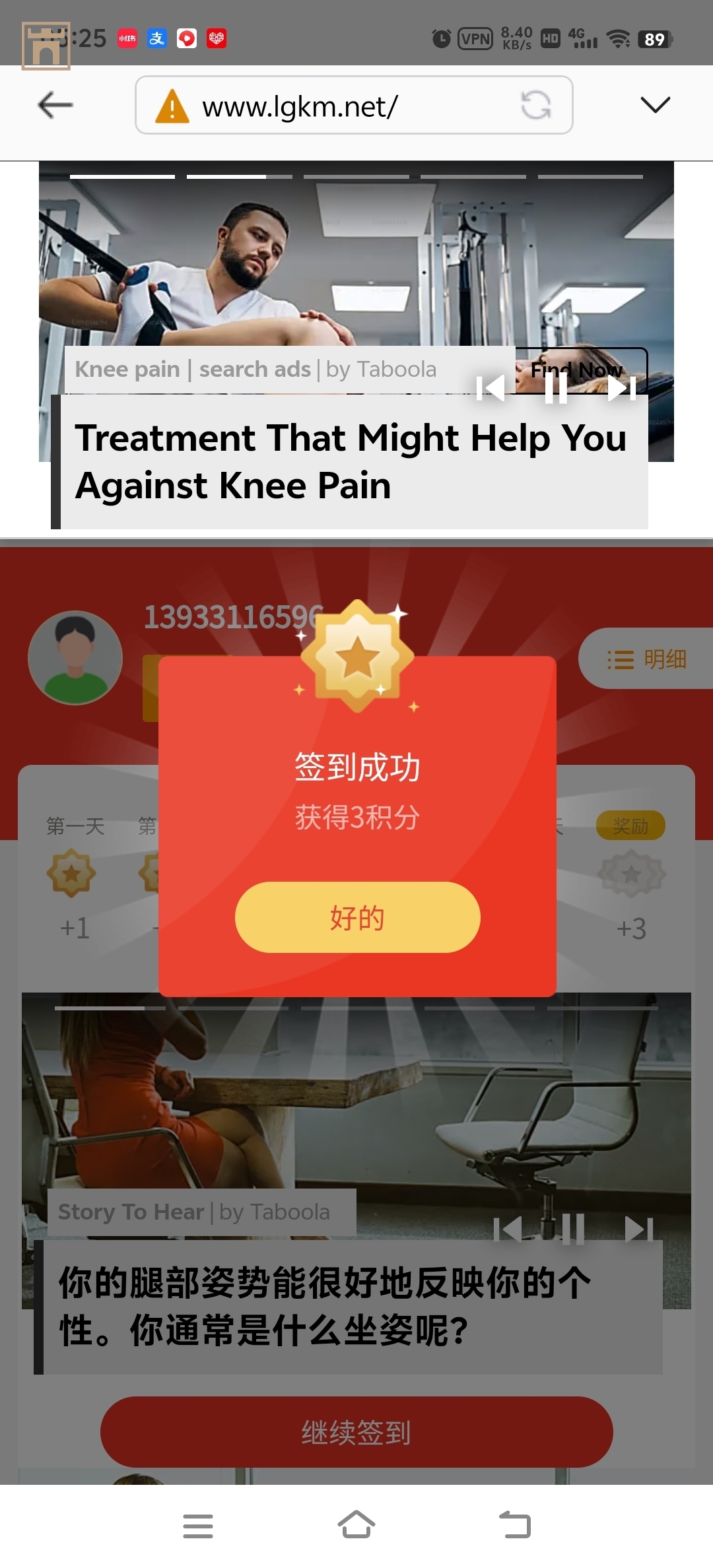Confirm sign-in success with 好的
Screen dimensions: 713x1568
357,917
